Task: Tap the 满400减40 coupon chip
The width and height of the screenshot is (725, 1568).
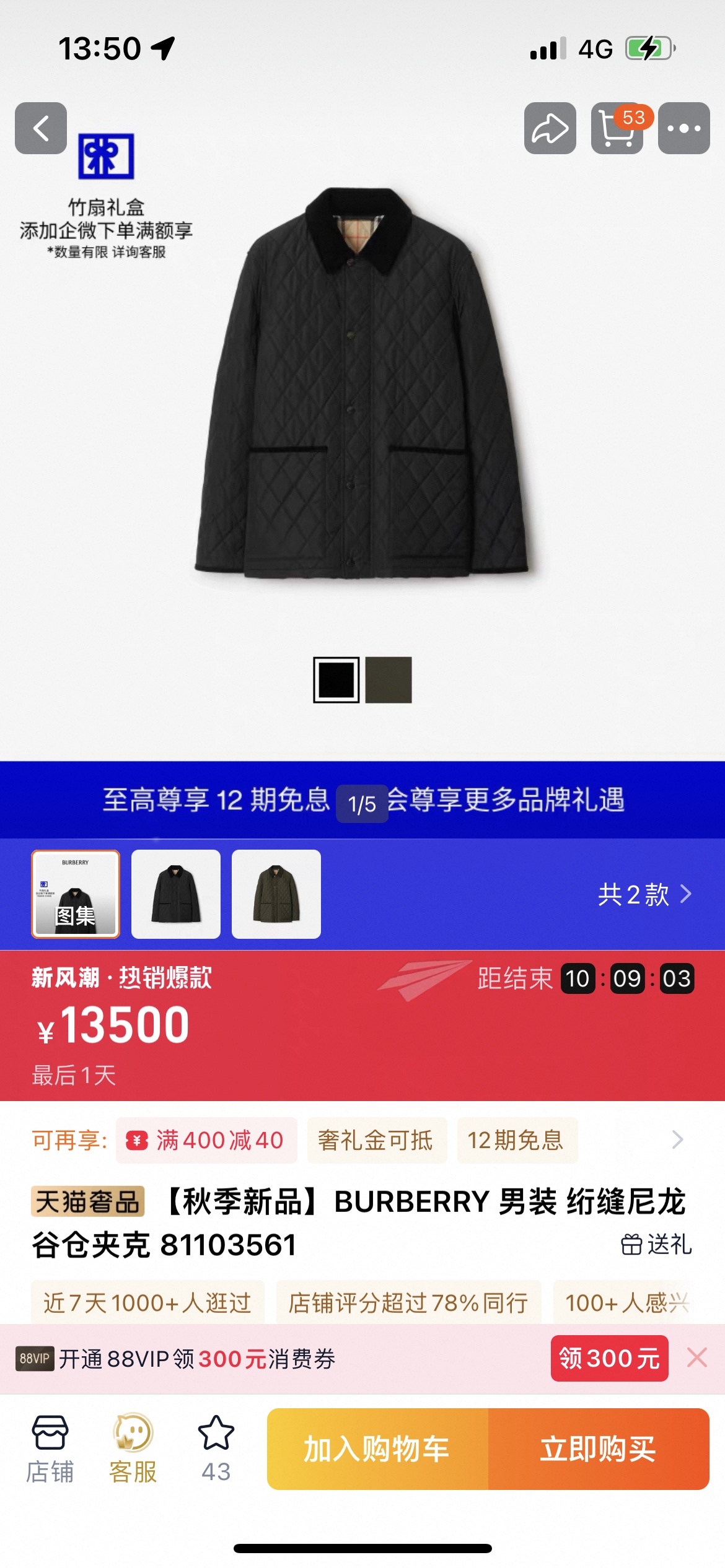Action: [x=206, y=1140]
